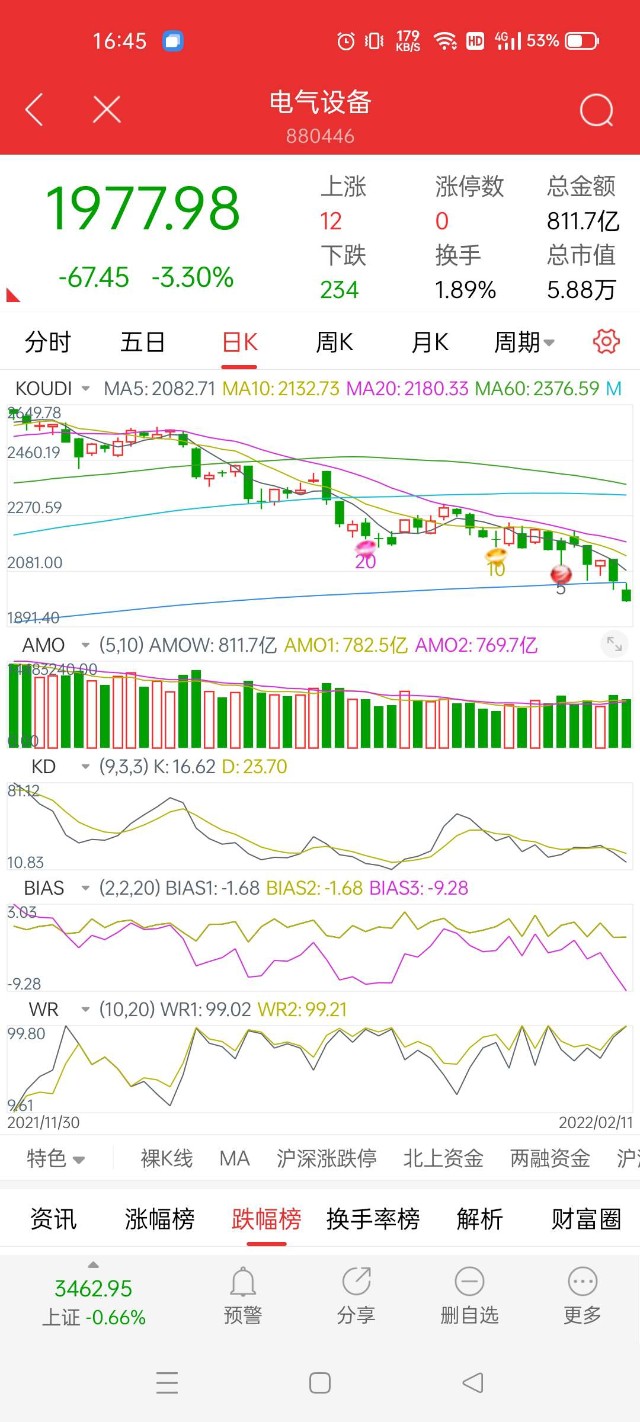Open the search magnifier icon
The image size is (640, 1422).
596,110
